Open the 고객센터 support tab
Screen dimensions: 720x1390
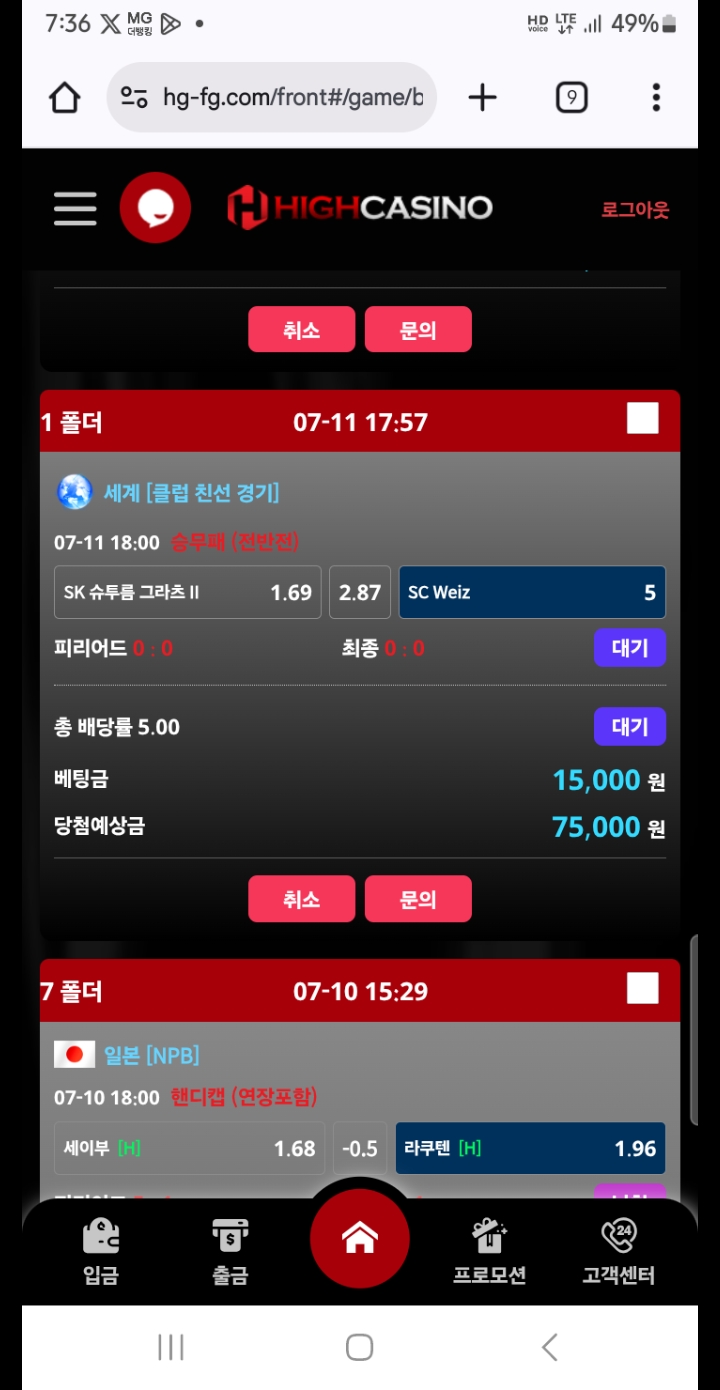pyautogui.click(x=618, y=1252)
